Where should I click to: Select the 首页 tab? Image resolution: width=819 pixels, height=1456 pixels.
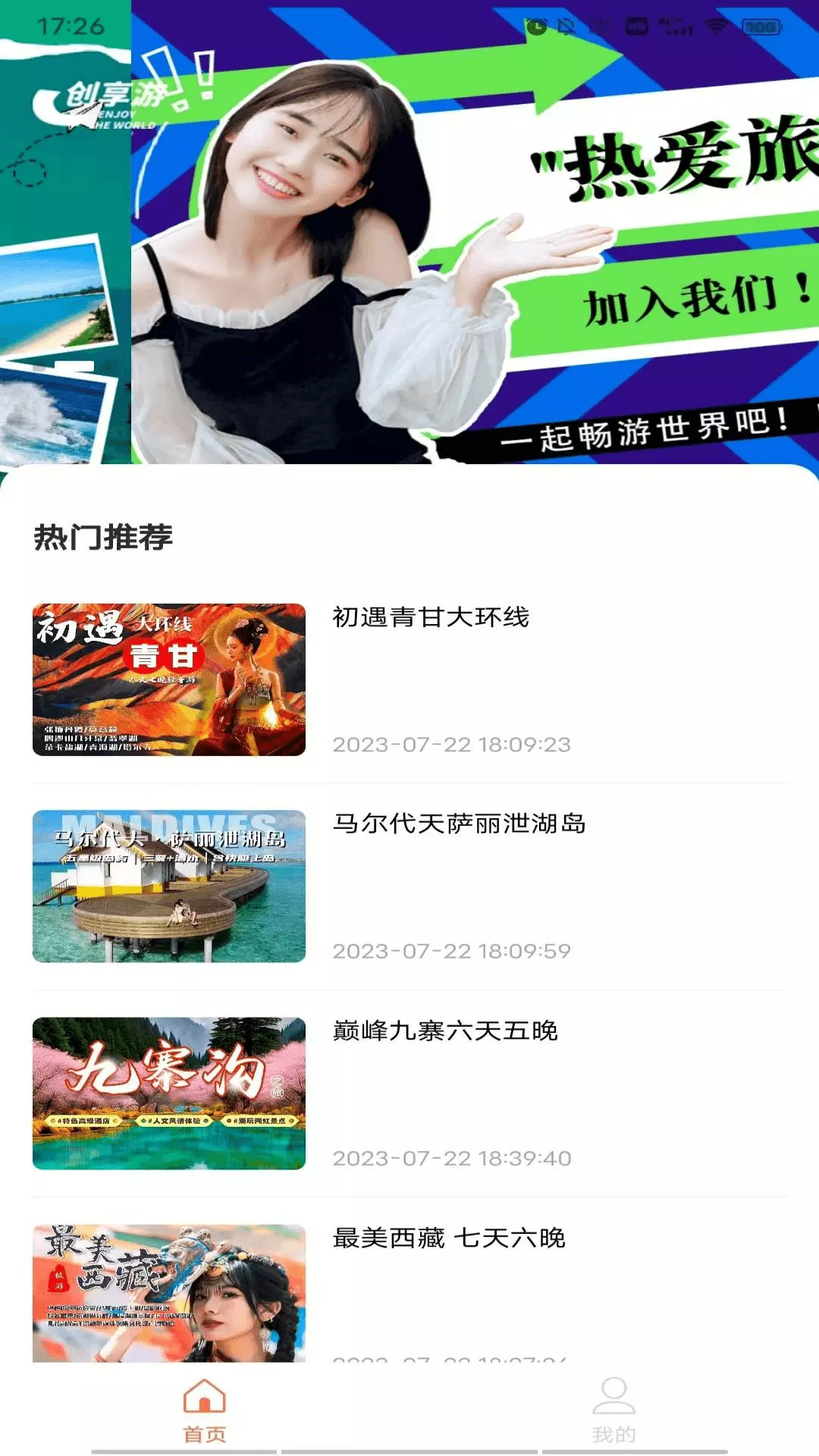click(x=205, y=1410)
